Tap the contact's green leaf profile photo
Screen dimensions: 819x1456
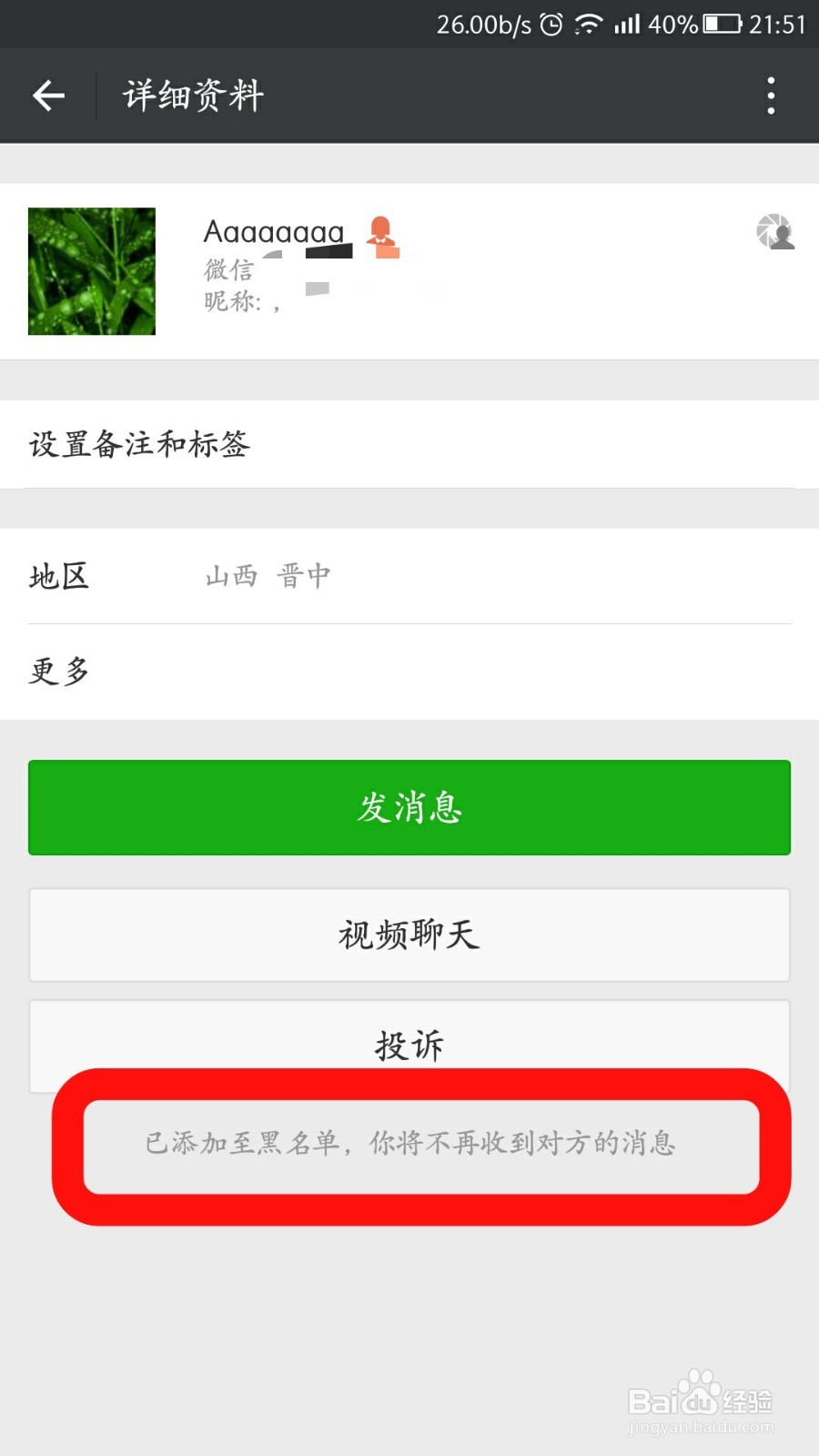91,271
